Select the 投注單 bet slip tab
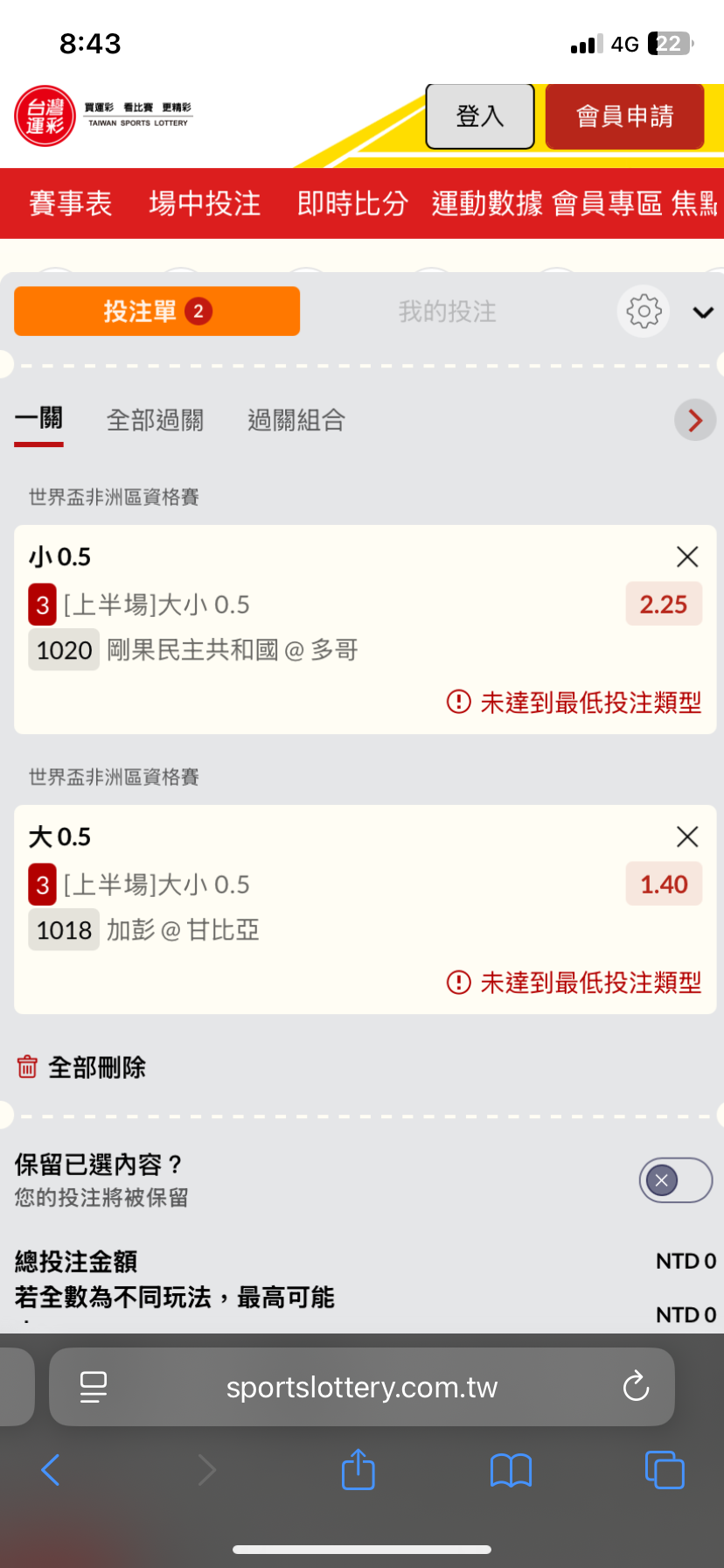Screen dimensions: 724x1568 point(157,311)
